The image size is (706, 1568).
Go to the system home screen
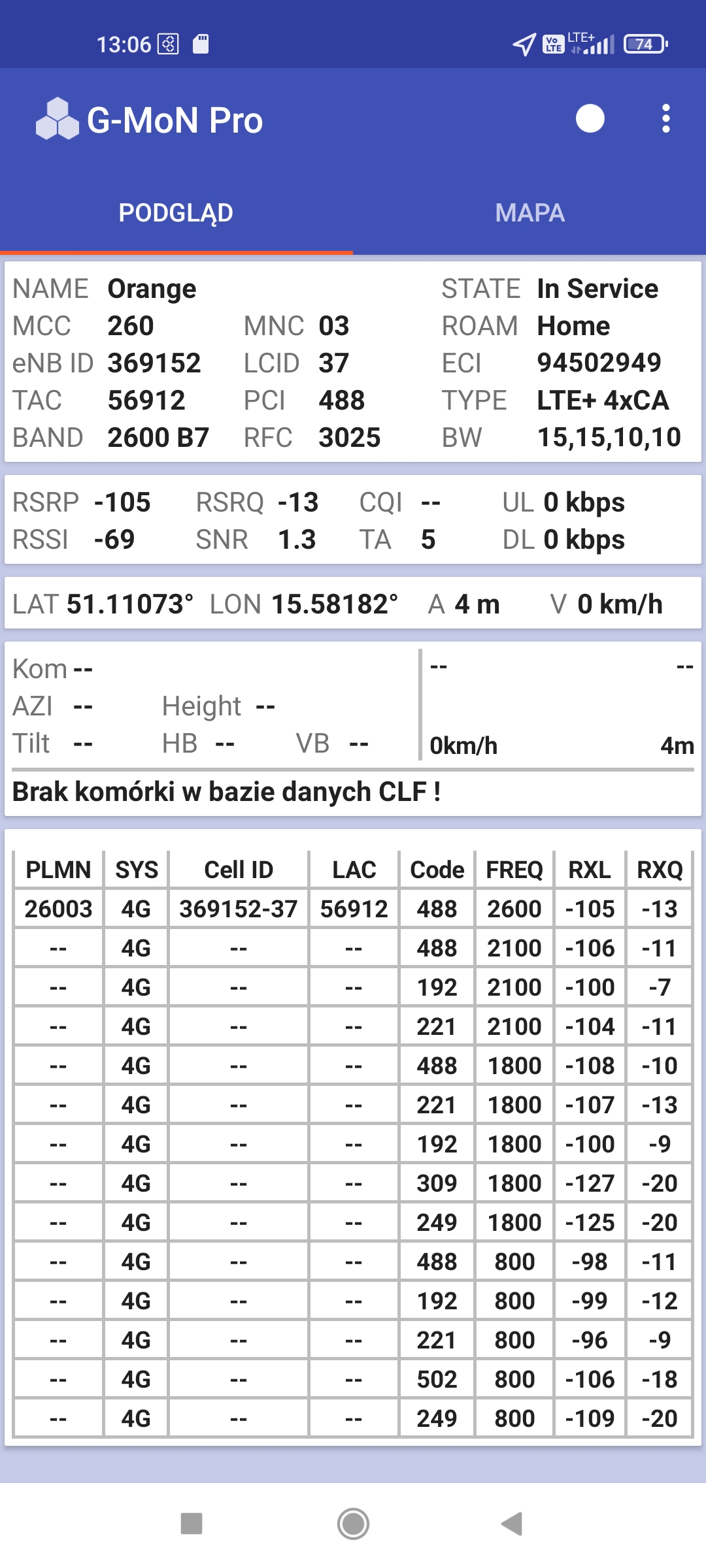click(x=353, y=1524)
